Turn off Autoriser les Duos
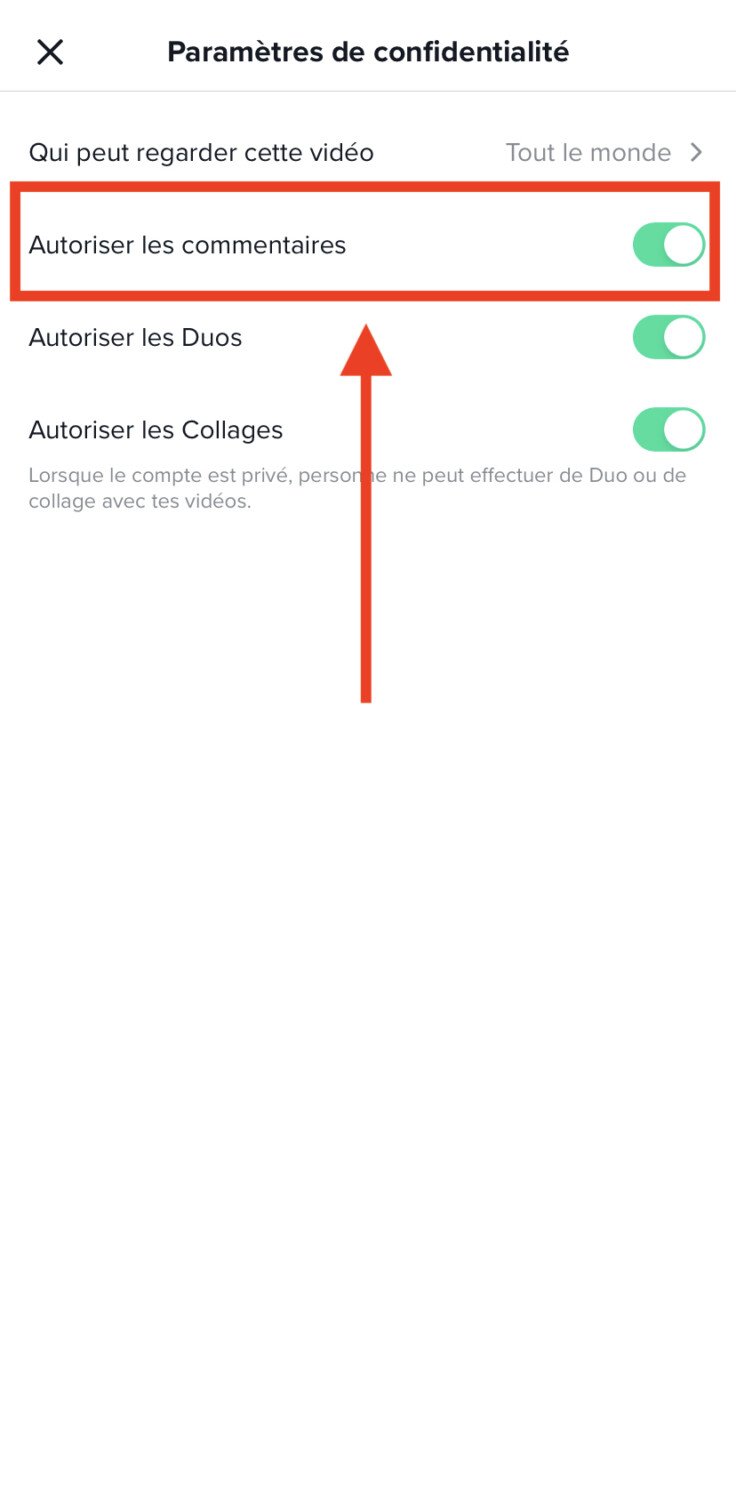 pyautogui.click(x=668, y=338)
